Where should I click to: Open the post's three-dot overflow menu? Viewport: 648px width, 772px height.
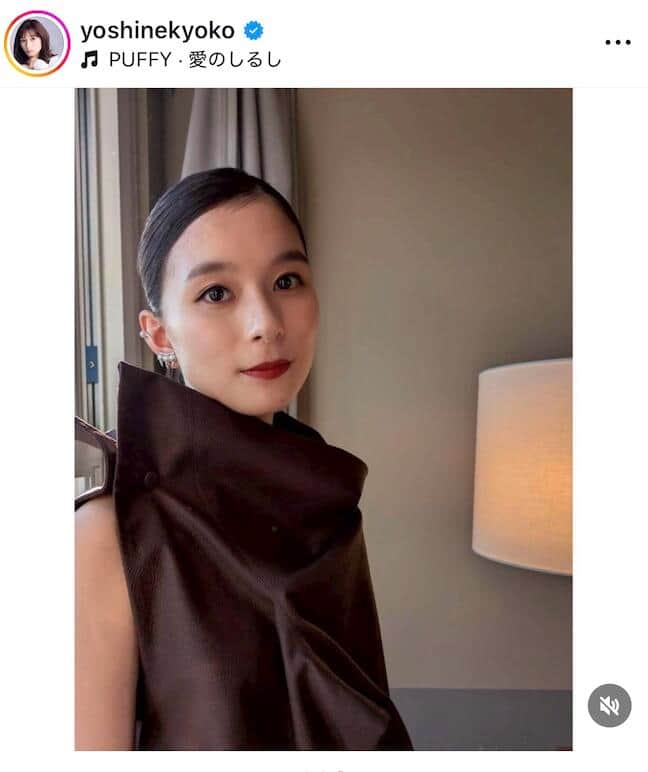point(618,43)
